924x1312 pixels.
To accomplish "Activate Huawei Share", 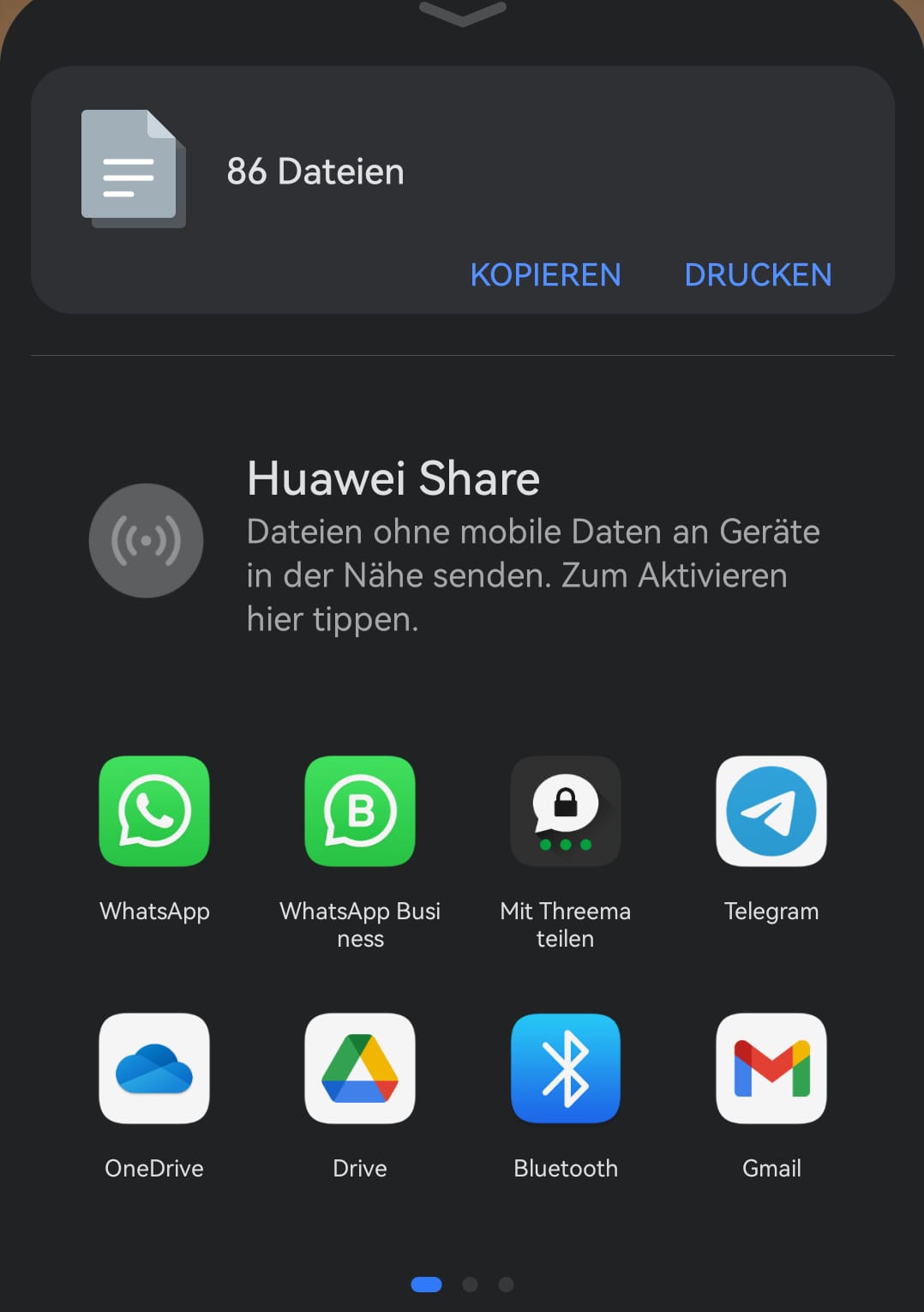I will (x=146, y=540).
